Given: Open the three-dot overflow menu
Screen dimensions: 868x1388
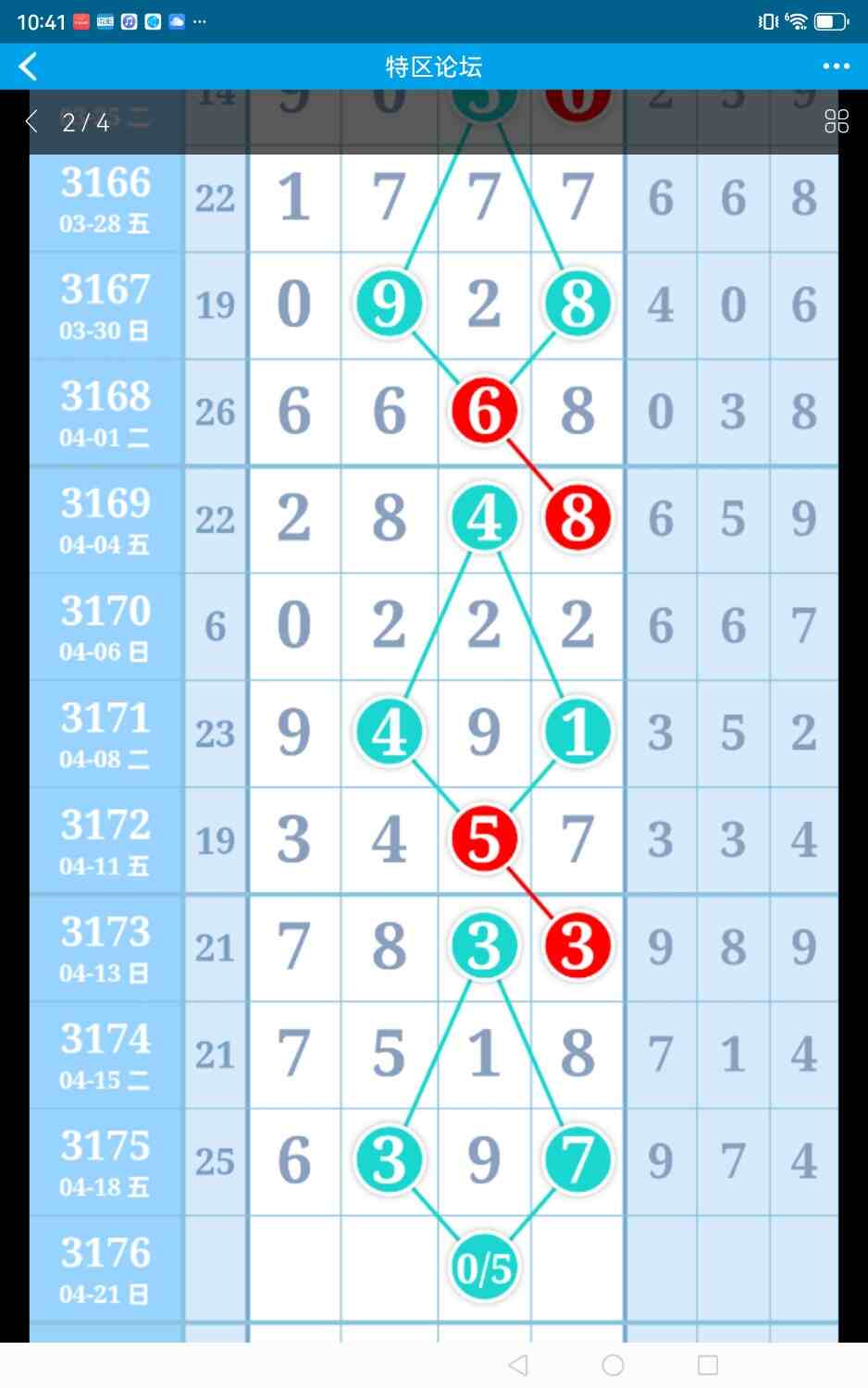Looking at the screenshot, I should [836, 67].
